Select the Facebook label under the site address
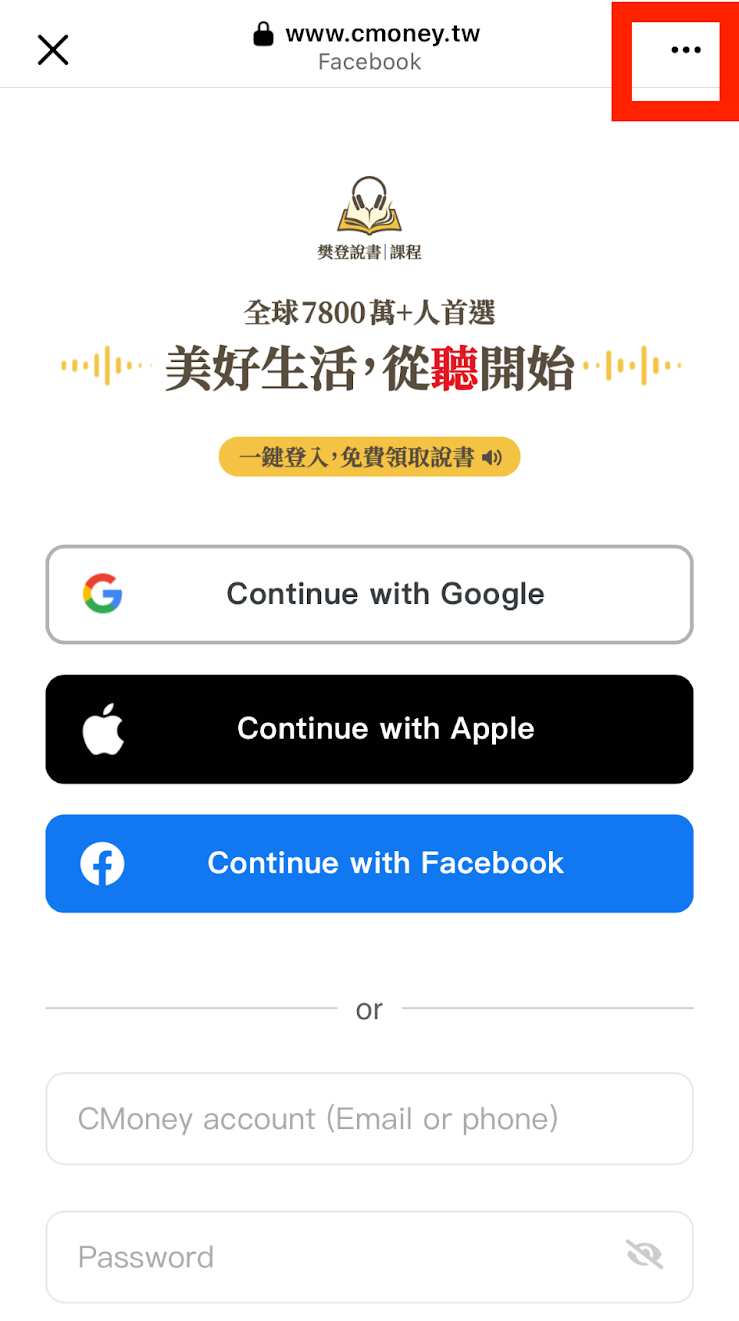 [x=369, y=61]
